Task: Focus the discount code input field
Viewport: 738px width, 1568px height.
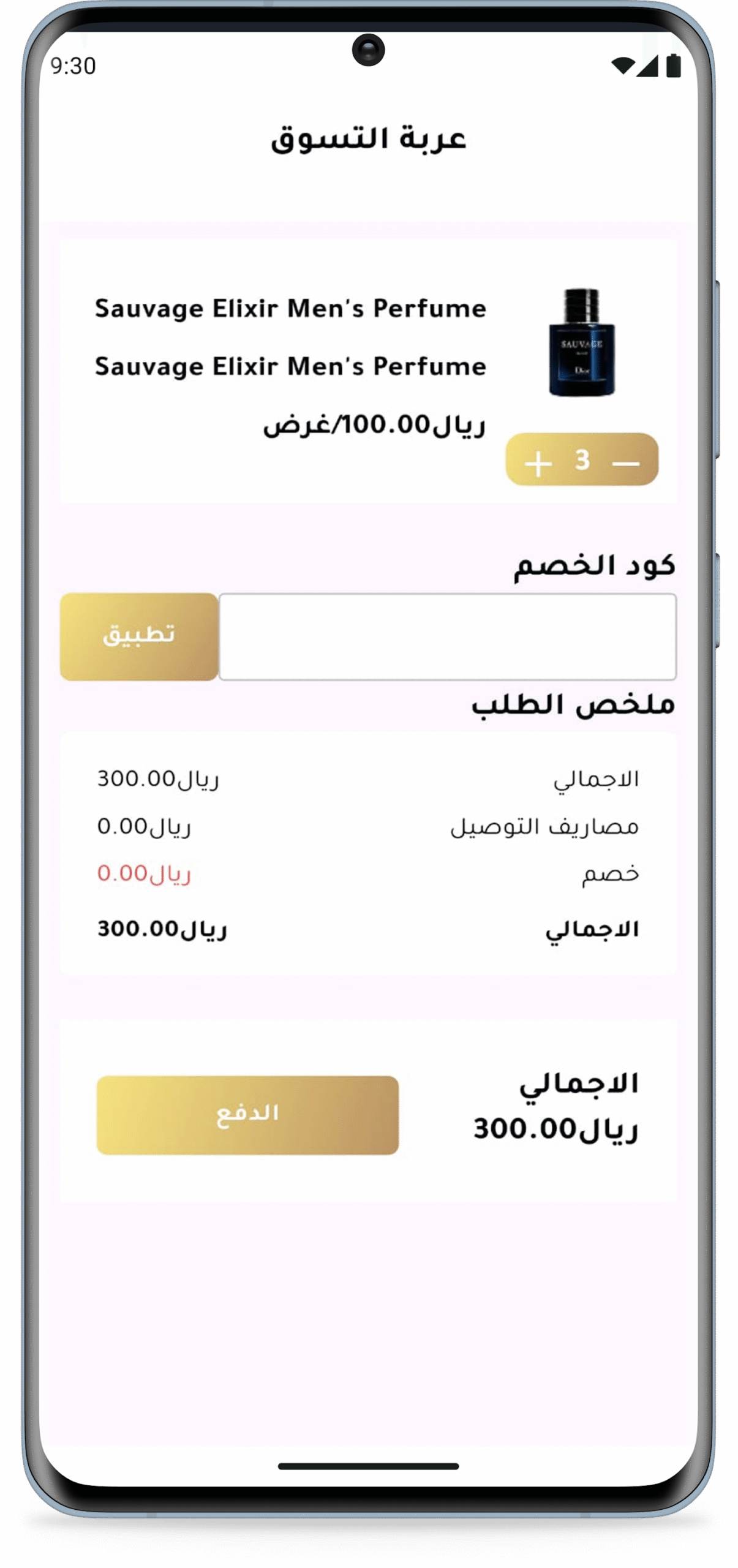Action: point(447,636)
